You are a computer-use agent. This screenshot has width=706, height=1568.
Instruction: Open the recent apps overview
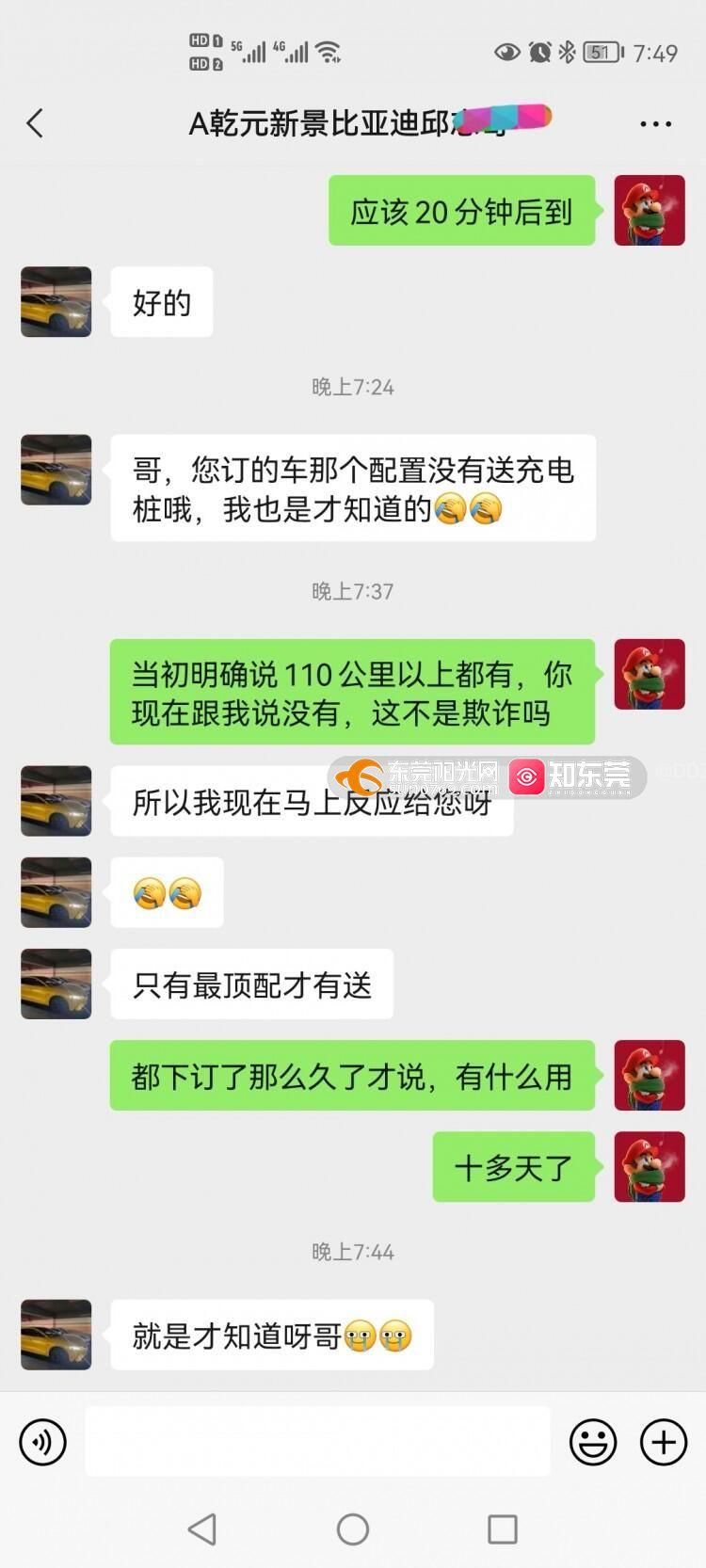point(502,1529)
